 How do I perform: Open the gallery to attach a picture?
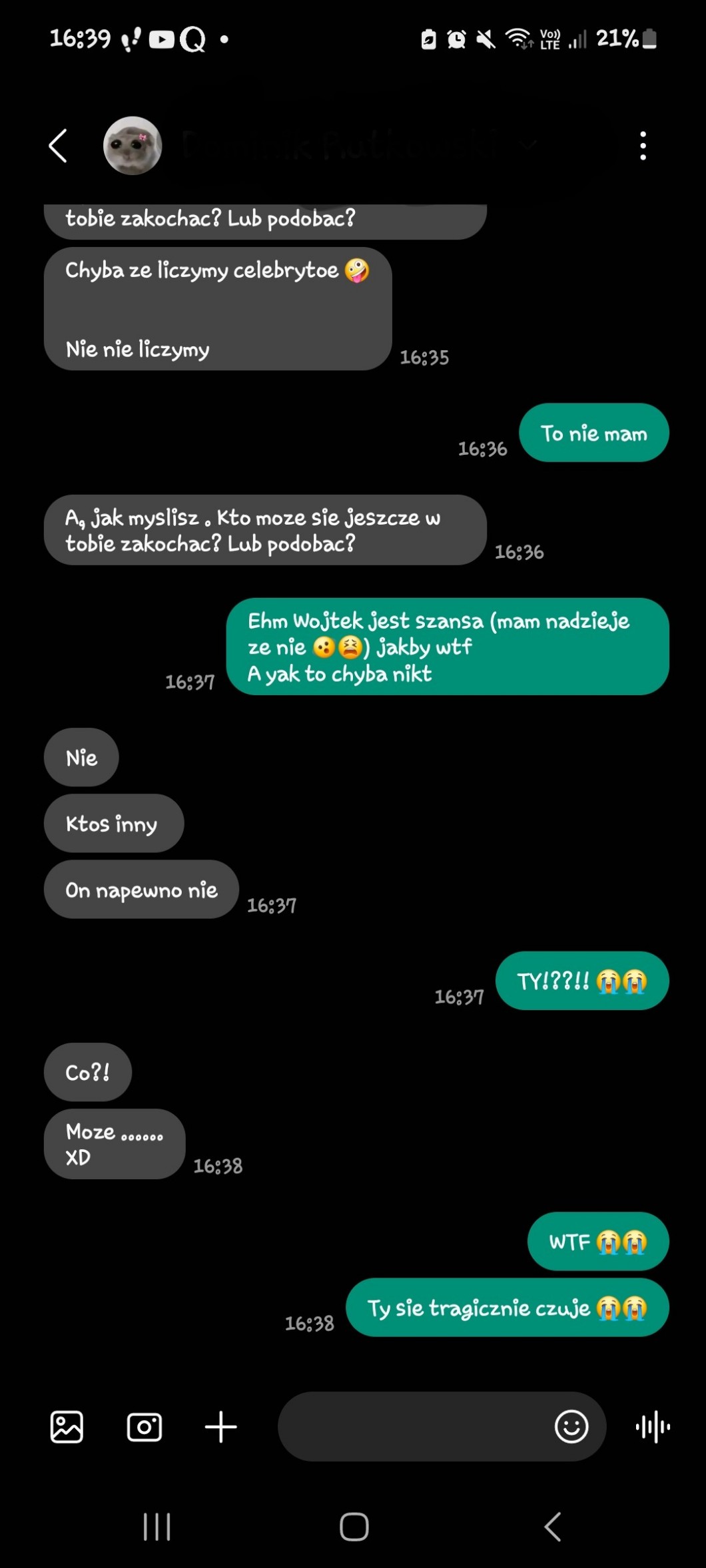[67, 1427]
